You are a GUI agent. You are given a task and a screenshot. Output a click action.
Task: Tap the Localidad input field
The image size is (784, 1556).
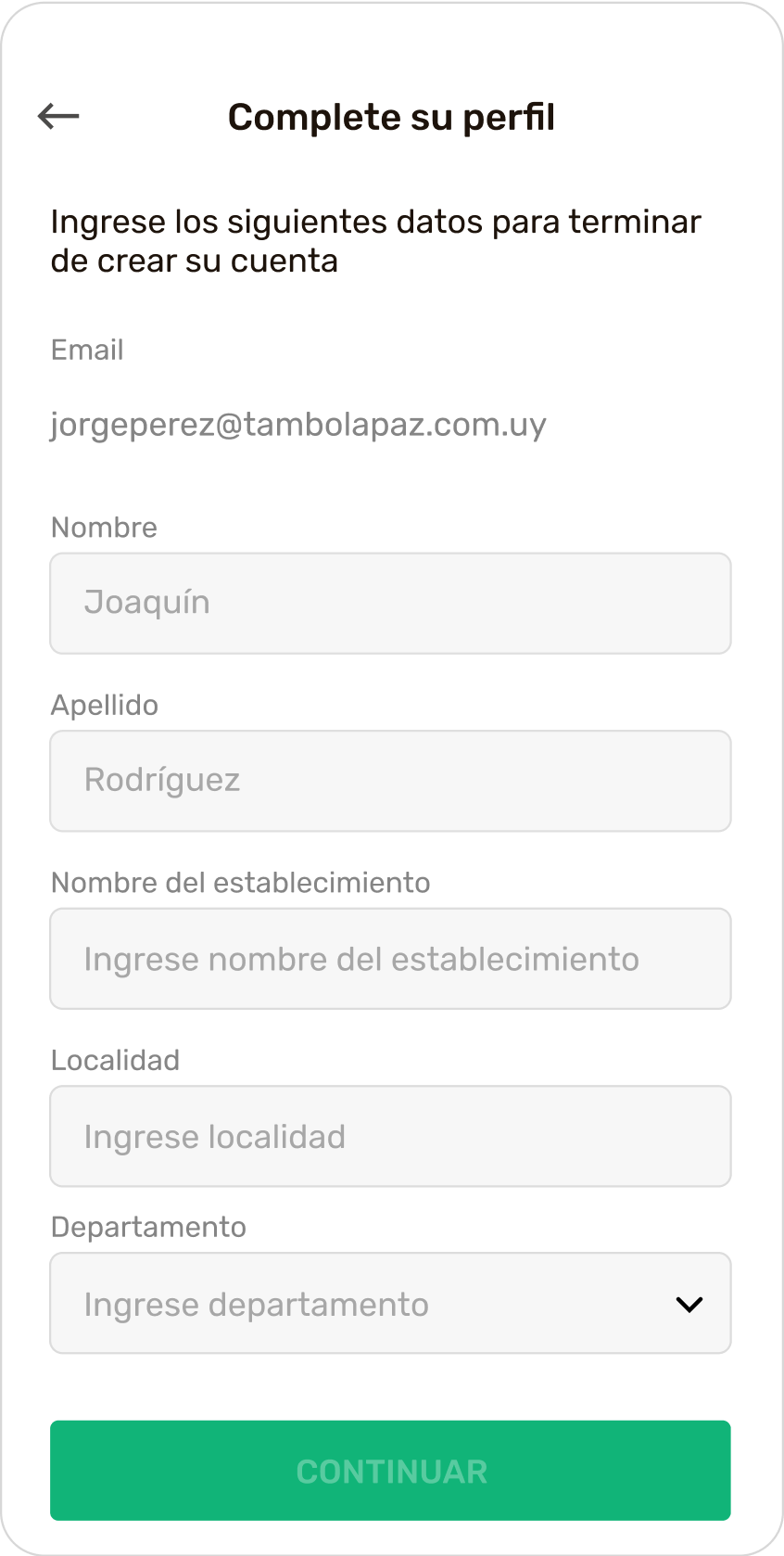(390, 1136)
